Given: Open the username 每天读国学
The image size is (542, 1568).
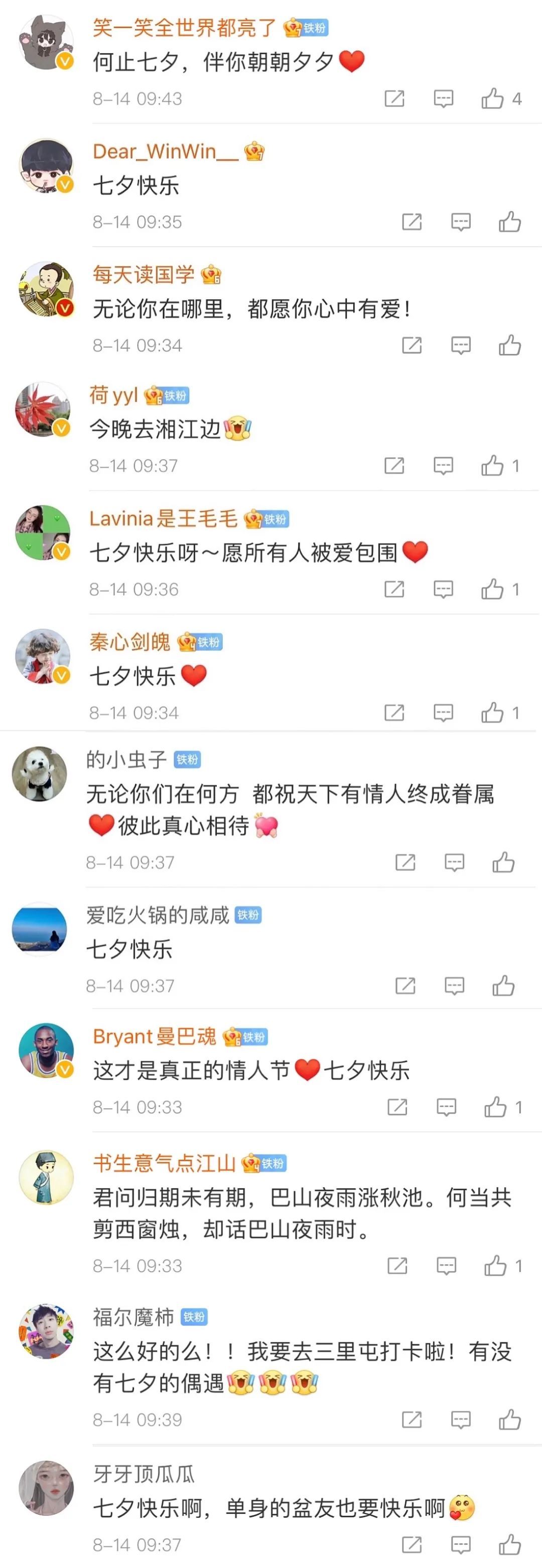Looking at the screenshot, I should pos(144,275).
